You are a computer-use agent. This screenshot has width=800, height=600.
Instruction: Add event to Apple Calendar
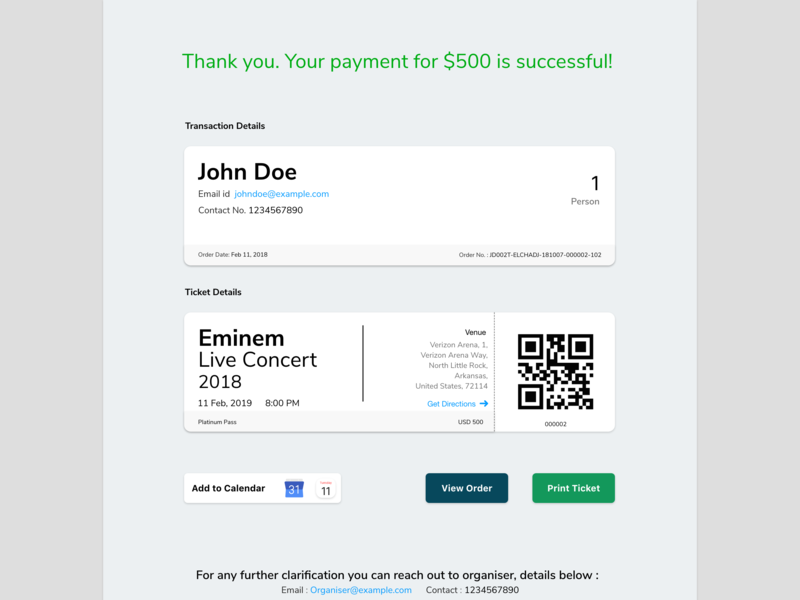pos(325,489)
